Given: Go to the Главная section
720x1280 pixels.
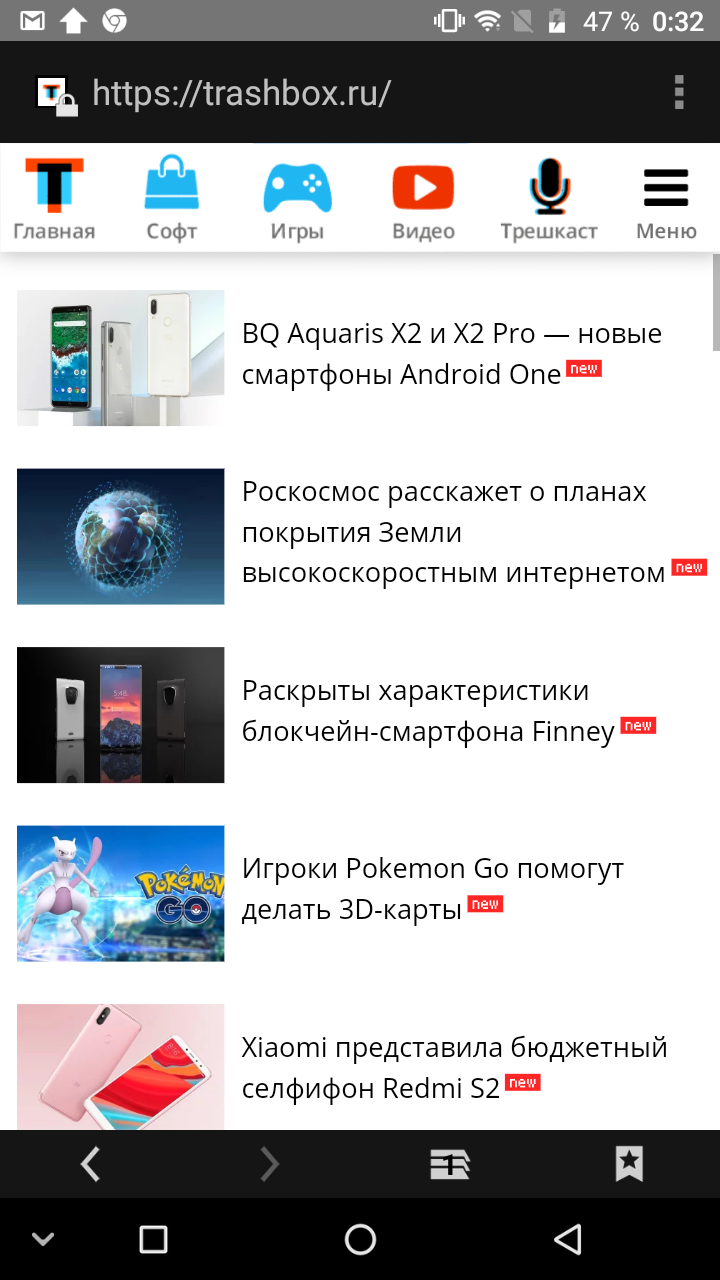Looking at the screenshot, I should tap(54, 199).
